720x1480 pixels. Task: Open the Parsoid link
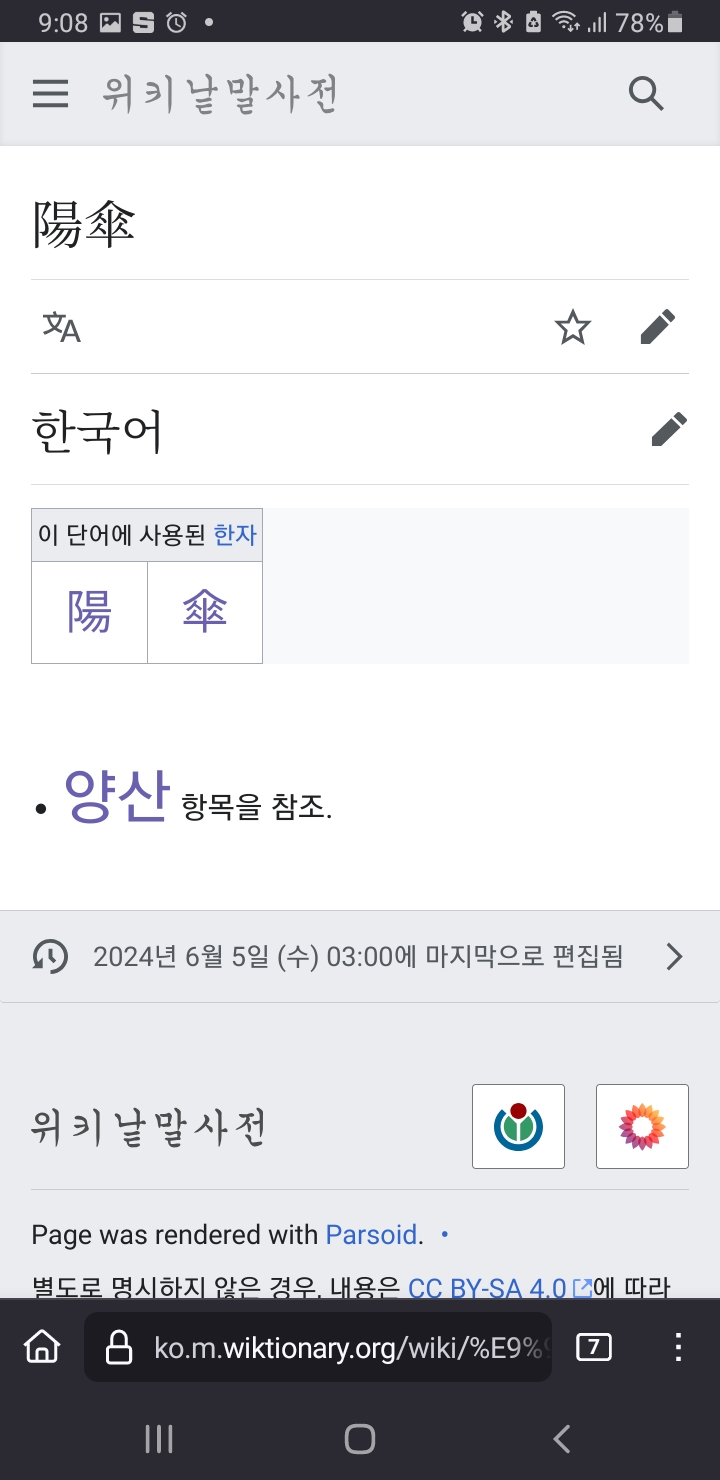click(371, 1235)
